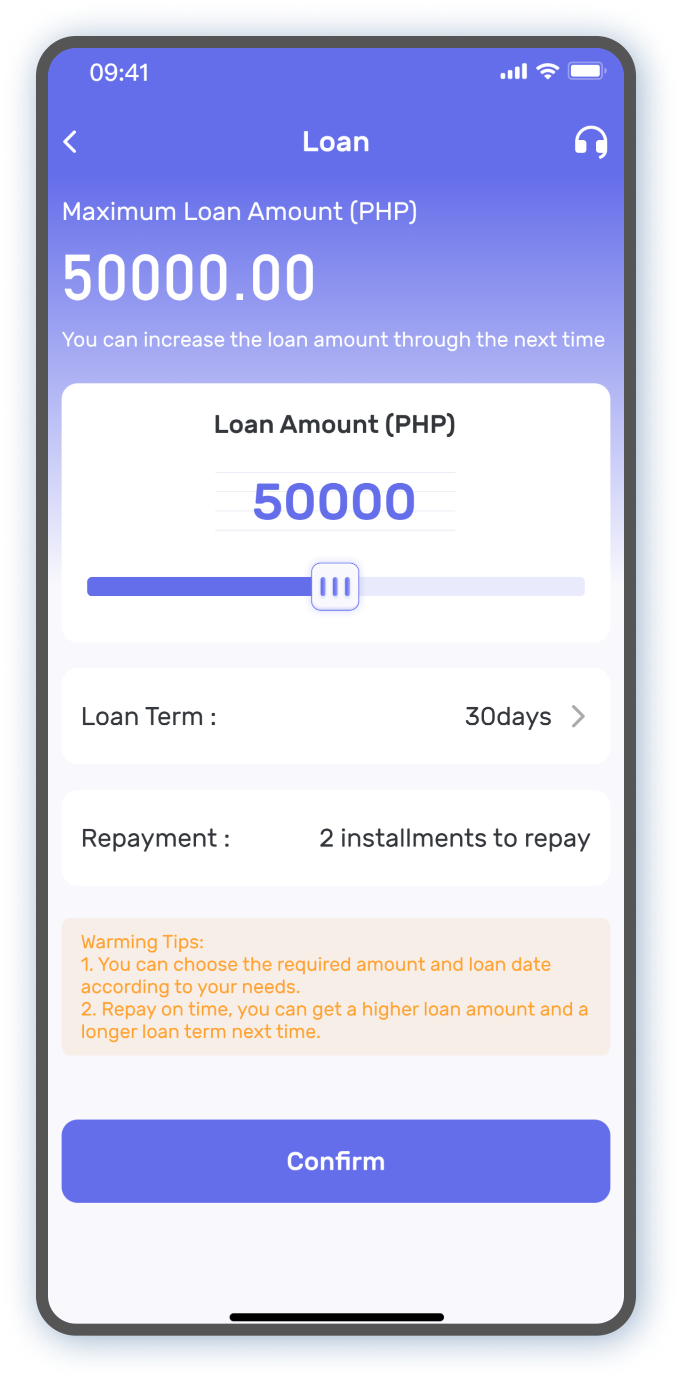The height and width of the screenshot is (1380, 680).
Task: Confirm the loan application
Action: click(336, 1161)
